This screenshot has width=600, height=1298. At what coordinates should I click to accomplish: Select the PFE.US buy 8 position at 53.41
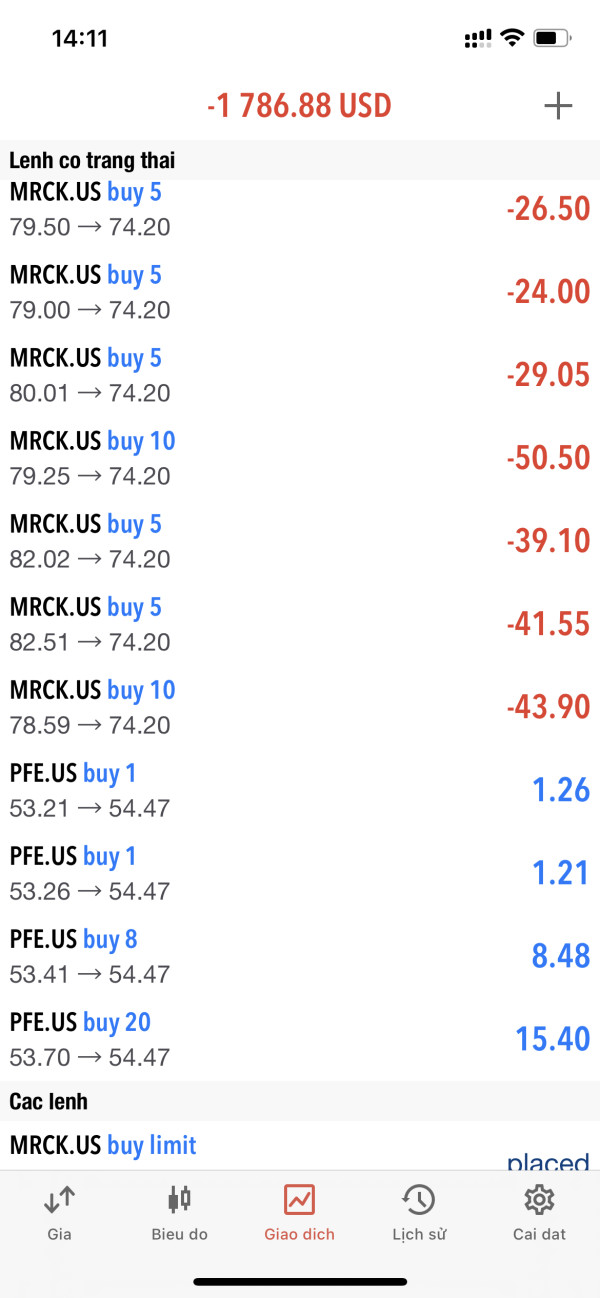coord(300,955)
